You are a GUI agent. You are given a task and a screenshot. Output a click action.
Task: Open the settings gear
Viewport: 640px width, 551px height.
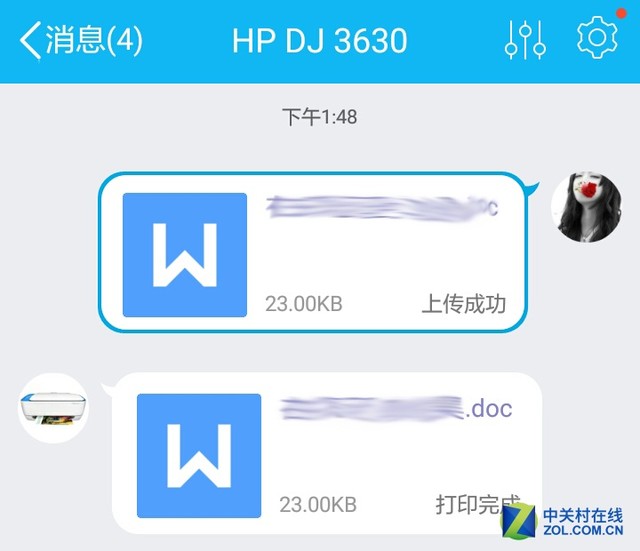click(597, 38)
